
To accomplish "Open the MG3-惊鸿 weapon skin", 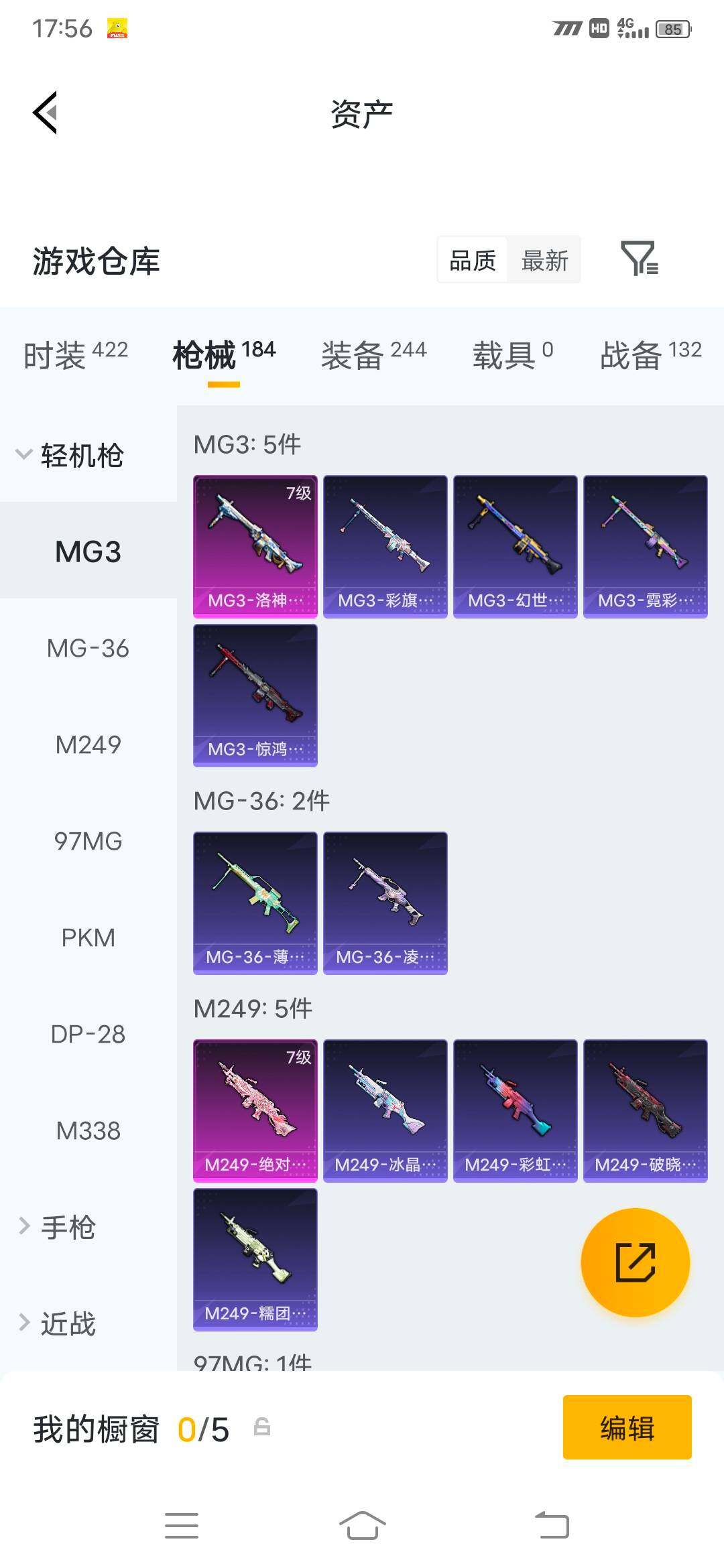I will [x=255, y=696].
